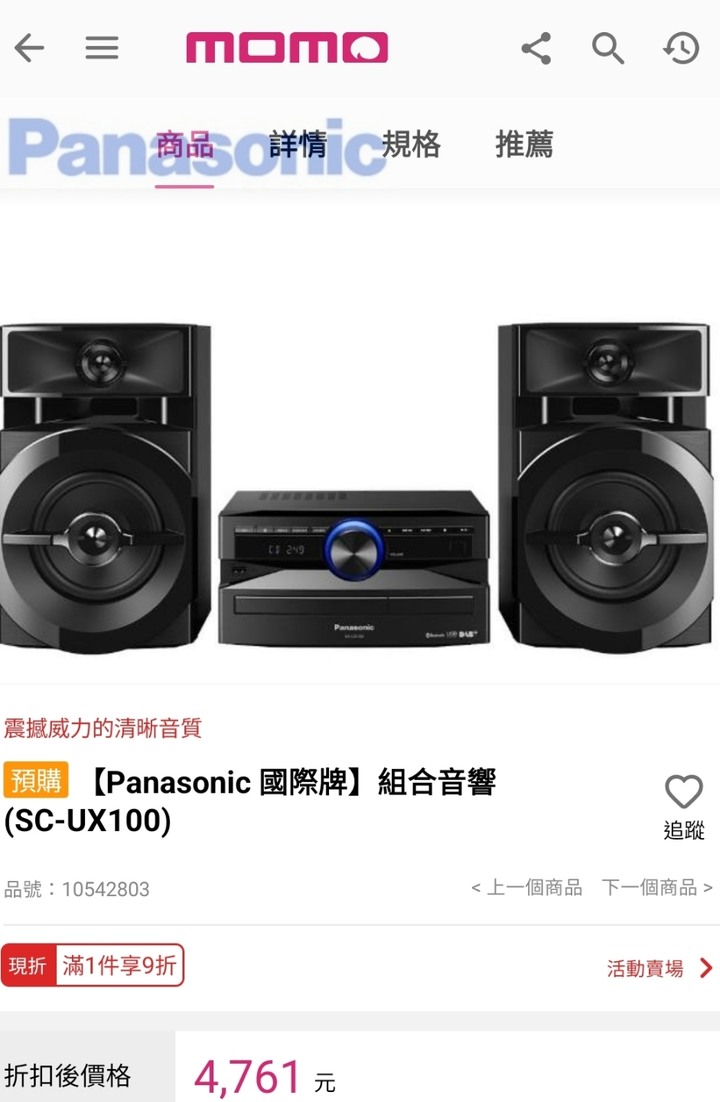This screenshot has height=1102, width=720.
Task: Open 活動賣場 promotion page
Action: tap(659, 968)
